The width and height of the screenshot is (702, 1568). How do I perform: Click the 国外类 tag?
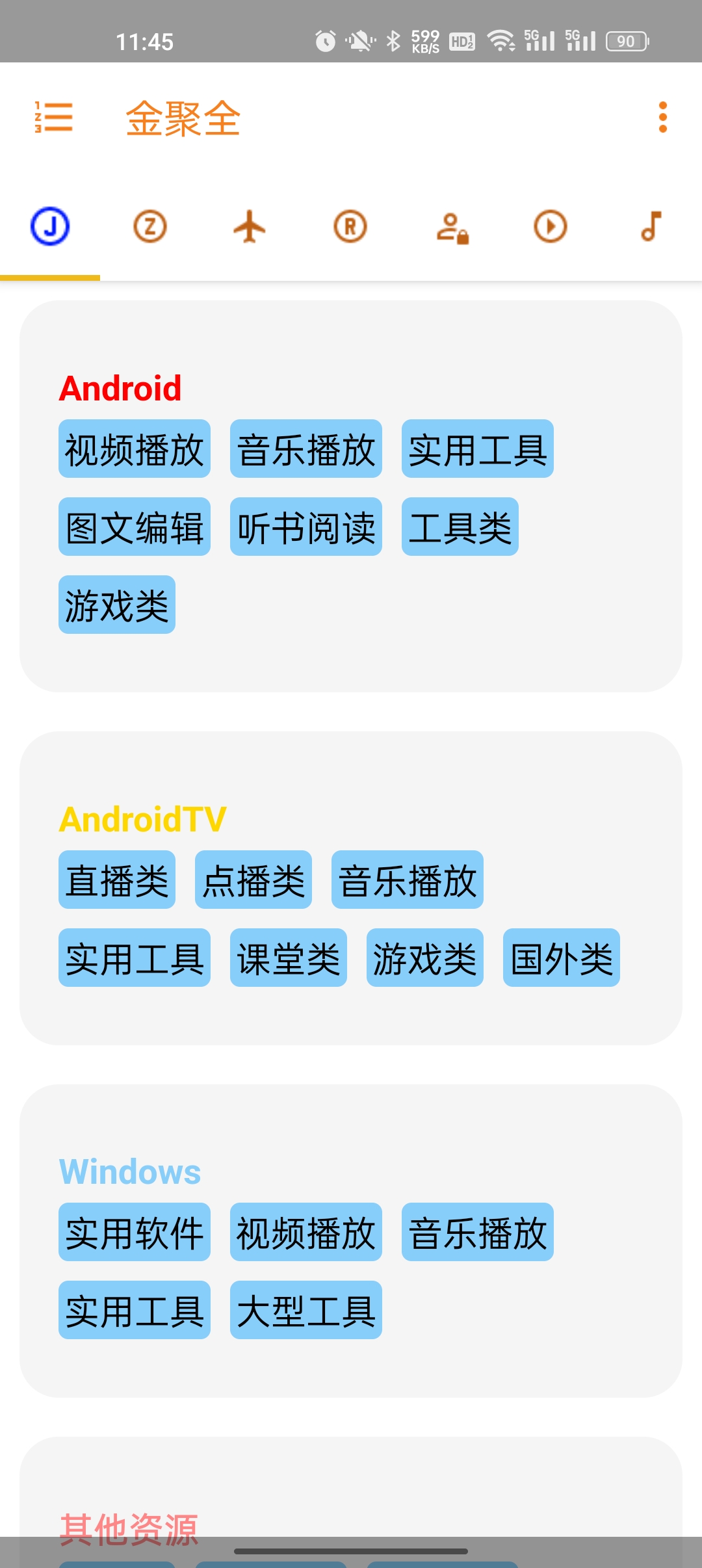(560, 958)
